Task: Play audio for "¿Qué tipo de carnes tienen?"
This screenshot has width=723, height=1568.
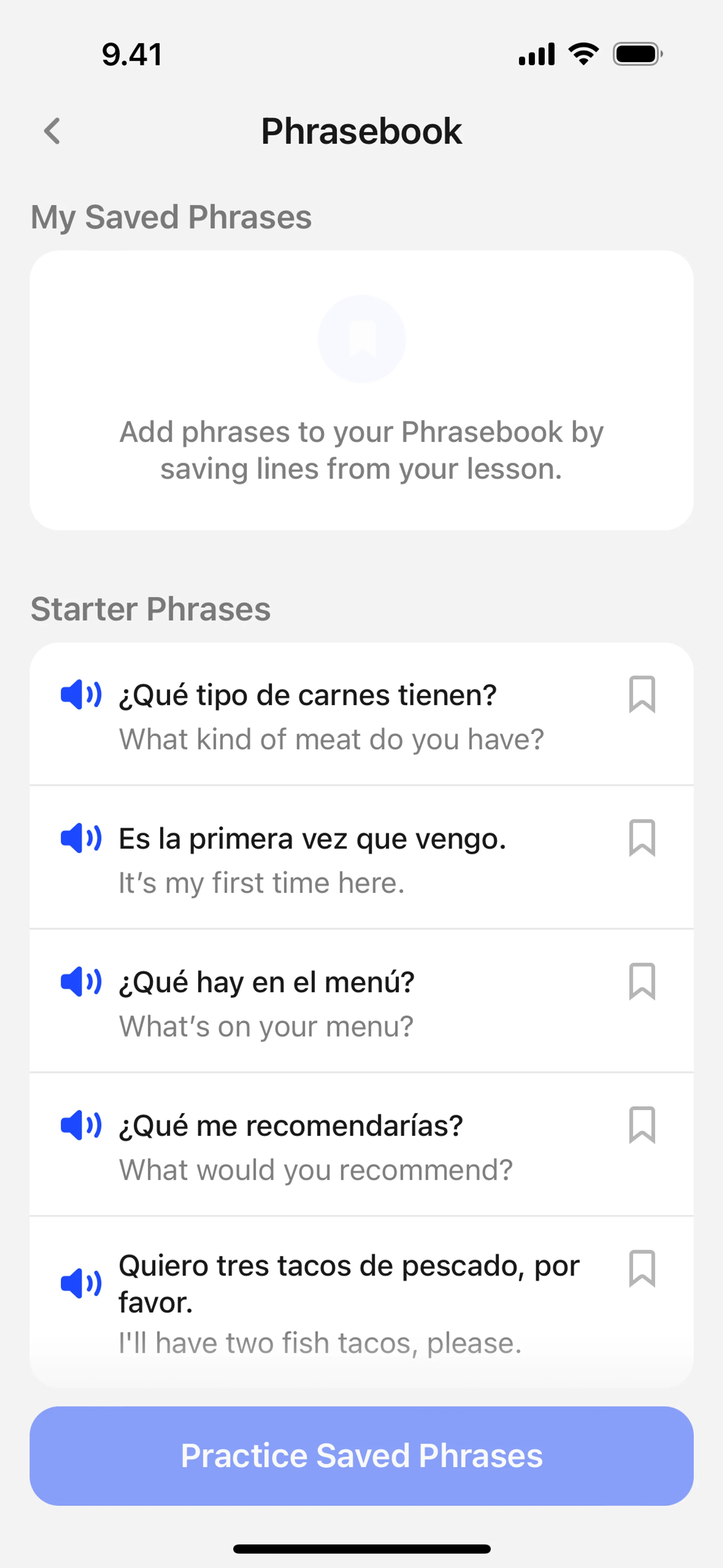Action: coord(80,694)
